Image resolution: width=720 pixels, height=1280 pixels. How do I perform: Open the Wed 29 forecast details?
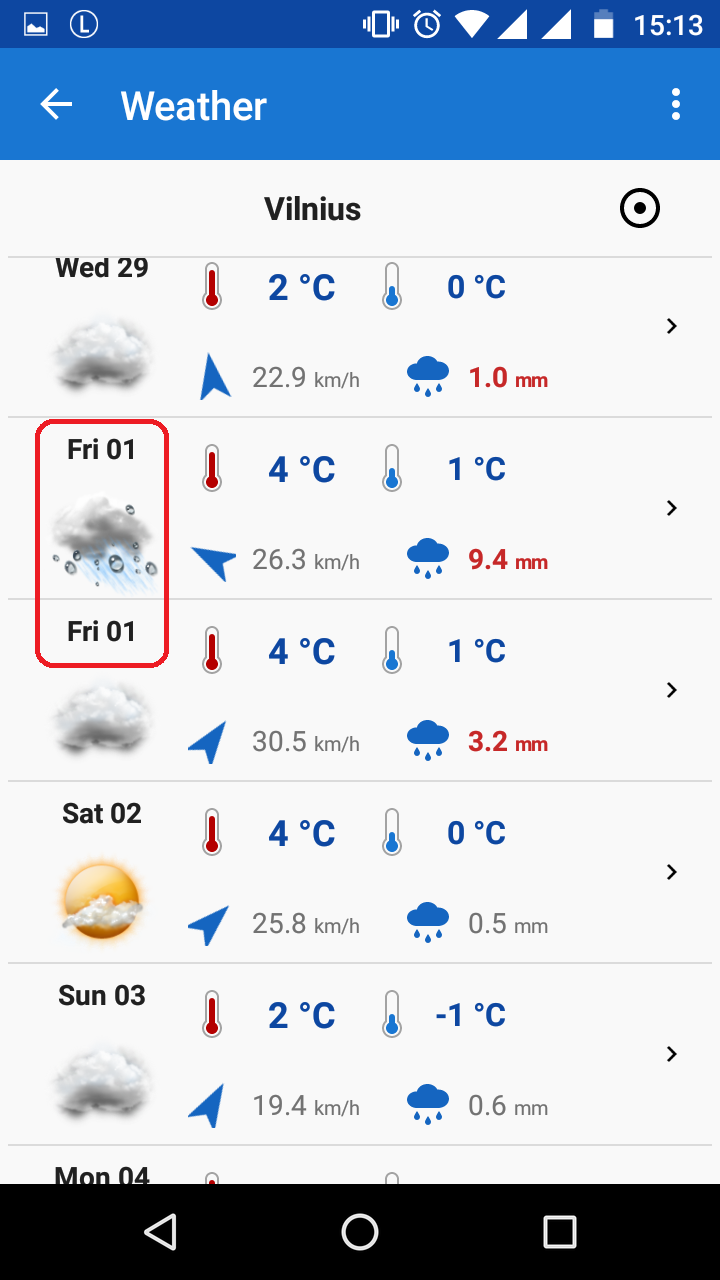[x=671, y=326]
